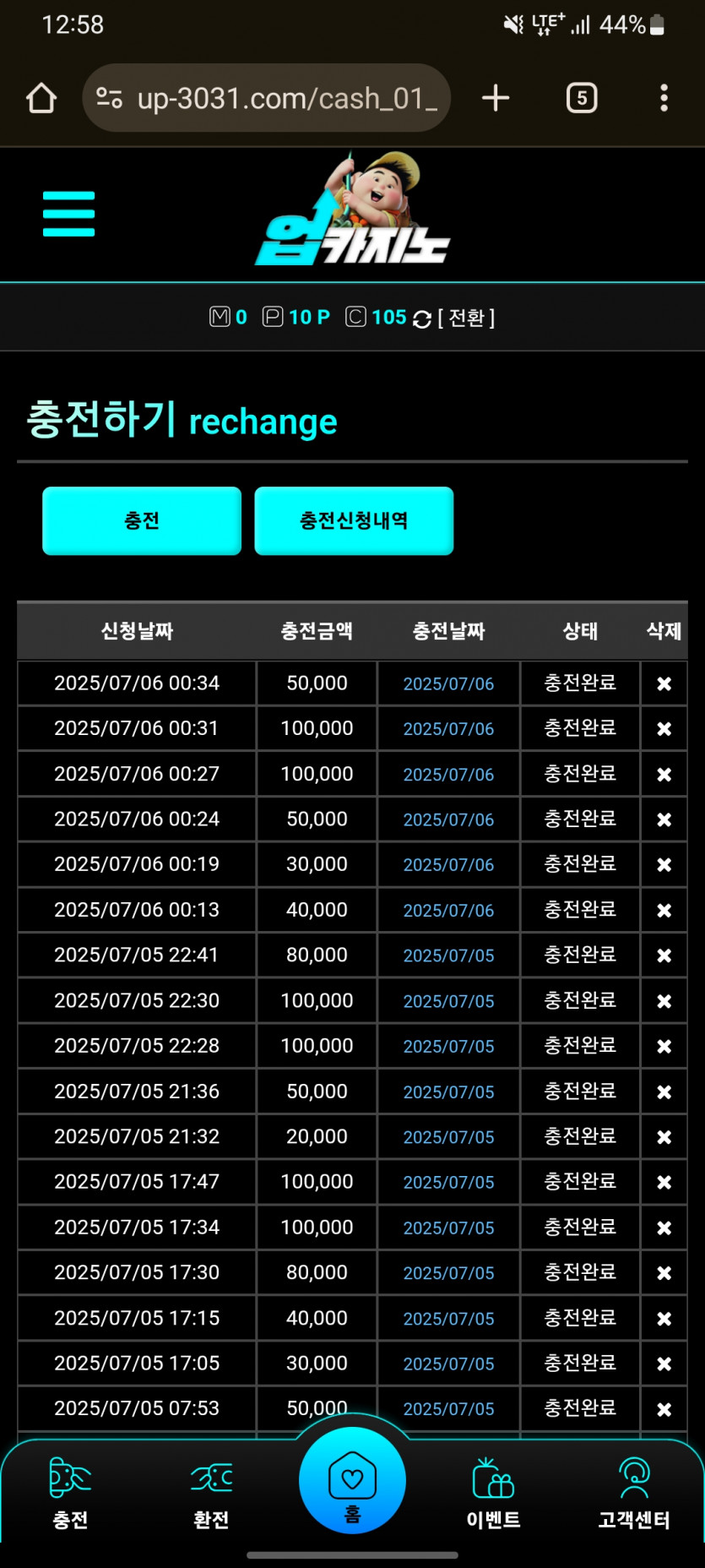Image resolution: width=705 pixels, height=1568 pixels.
Task: Switch to the 충전 bottom tab
Action: 70,1493
